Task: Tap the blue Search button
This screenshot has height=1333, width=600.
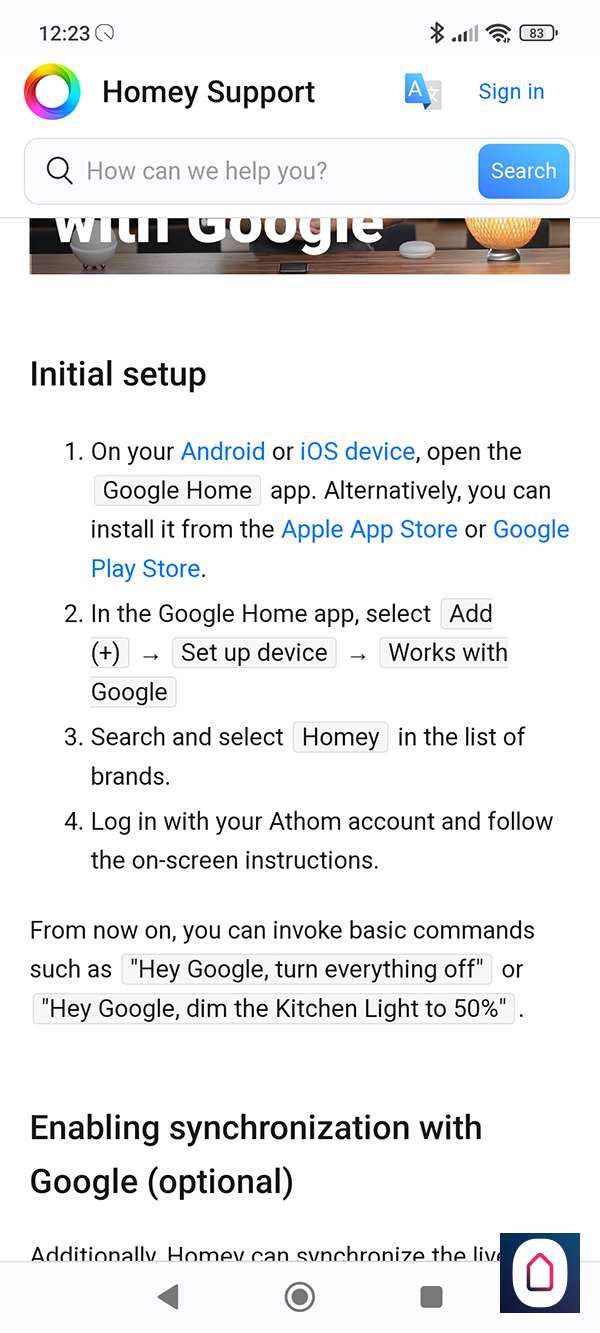Action: pos(523,171)
